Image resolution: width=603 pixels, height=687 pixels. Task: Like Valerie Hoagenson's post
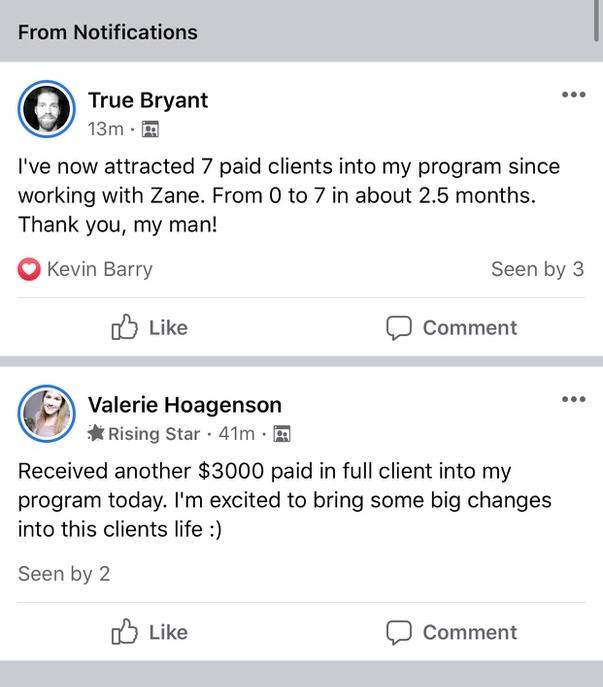pyautogui.click(x=150, y=632)
